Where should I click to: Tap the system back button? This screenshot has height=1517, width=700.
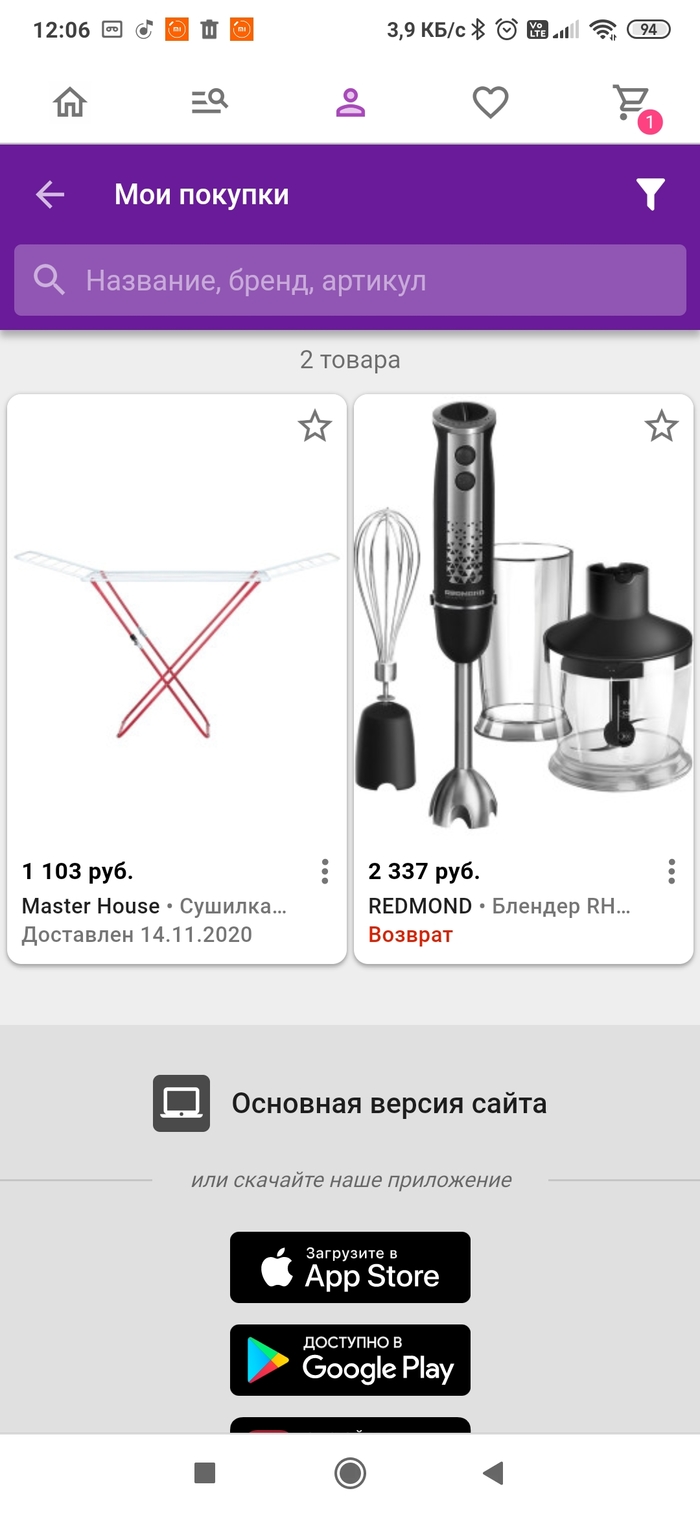(x=492, y=1473)
